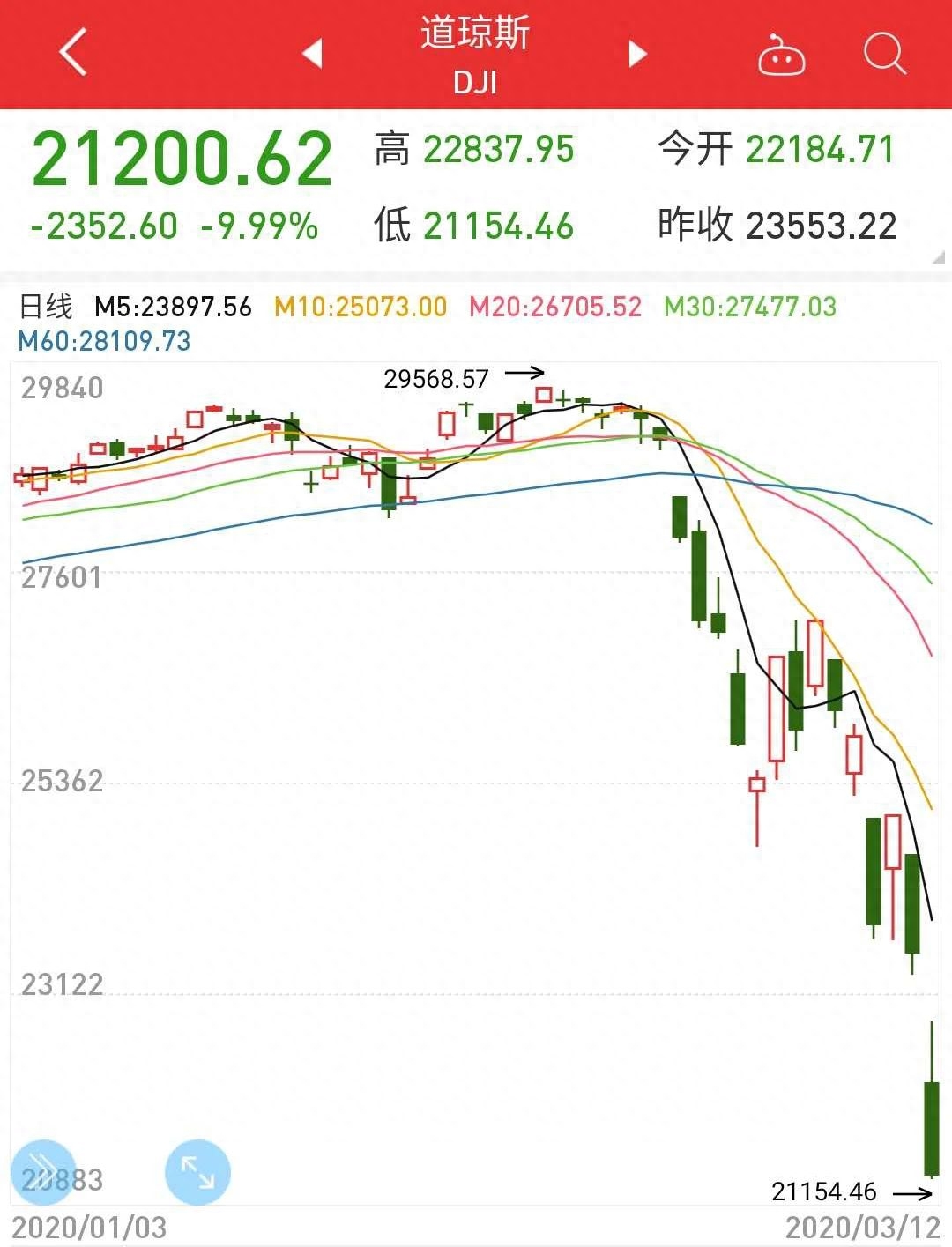Open the robot assistant icon
952x1247 pixels.
coord(781,55)
